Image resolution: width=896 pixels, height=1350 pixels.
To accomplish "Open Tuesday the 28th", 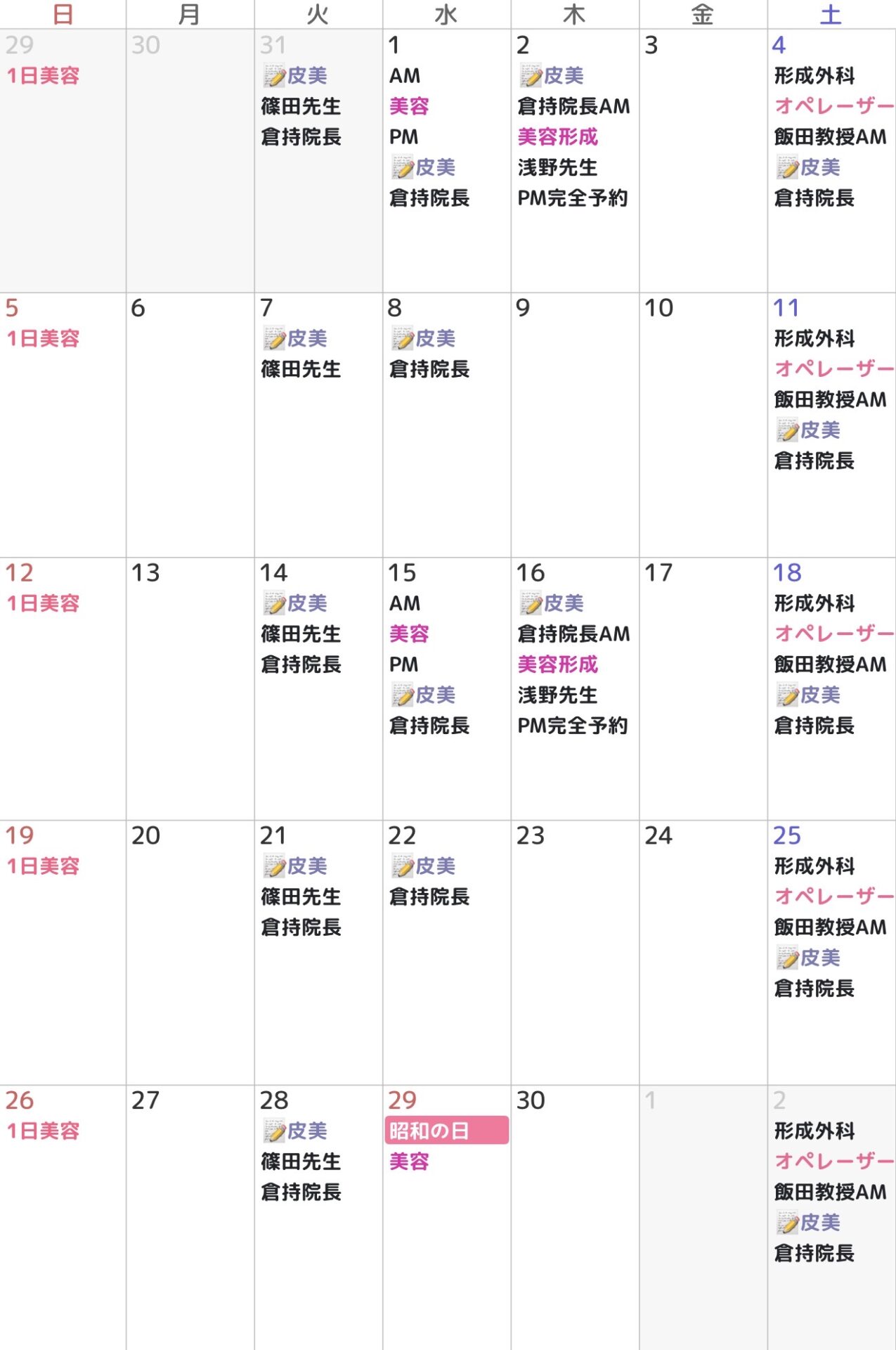I will 318,1216.
